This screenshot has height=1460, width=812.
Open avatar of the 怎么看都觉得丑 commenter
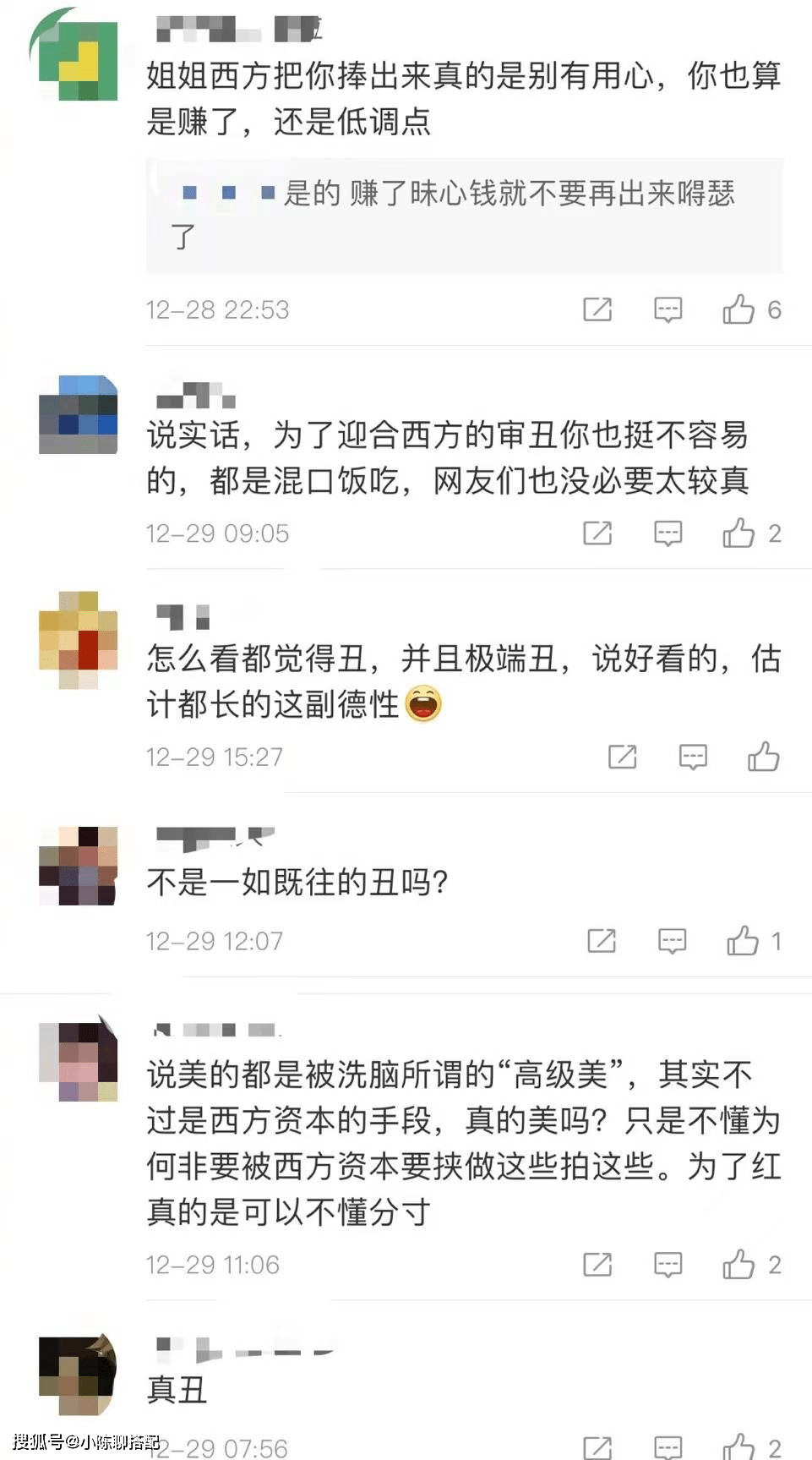pos(79,639)
